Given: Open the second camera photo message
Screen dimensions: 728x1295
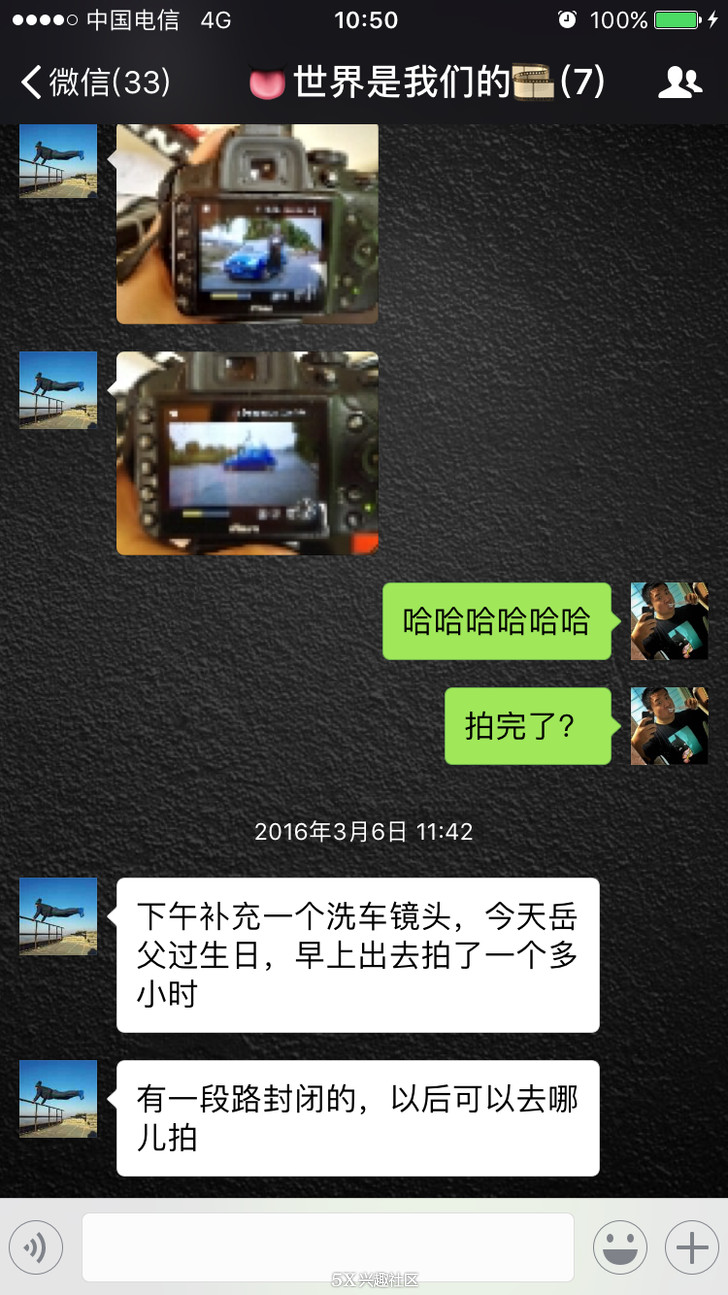Looking at the screenshot, I should (247, 453).
